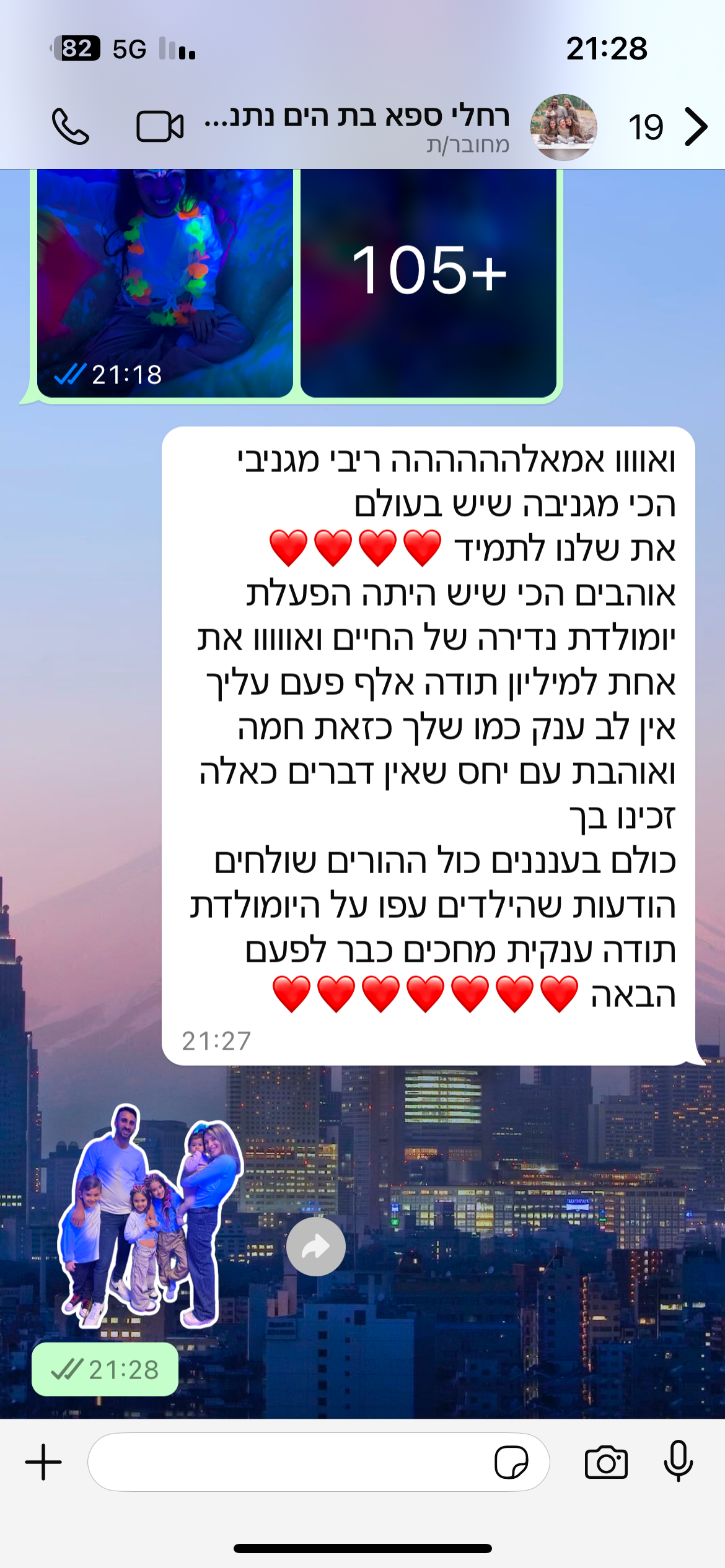This screenshot has height=1568, width=725.
Task: View the contact's profile picture
Action: coord(563,128)
